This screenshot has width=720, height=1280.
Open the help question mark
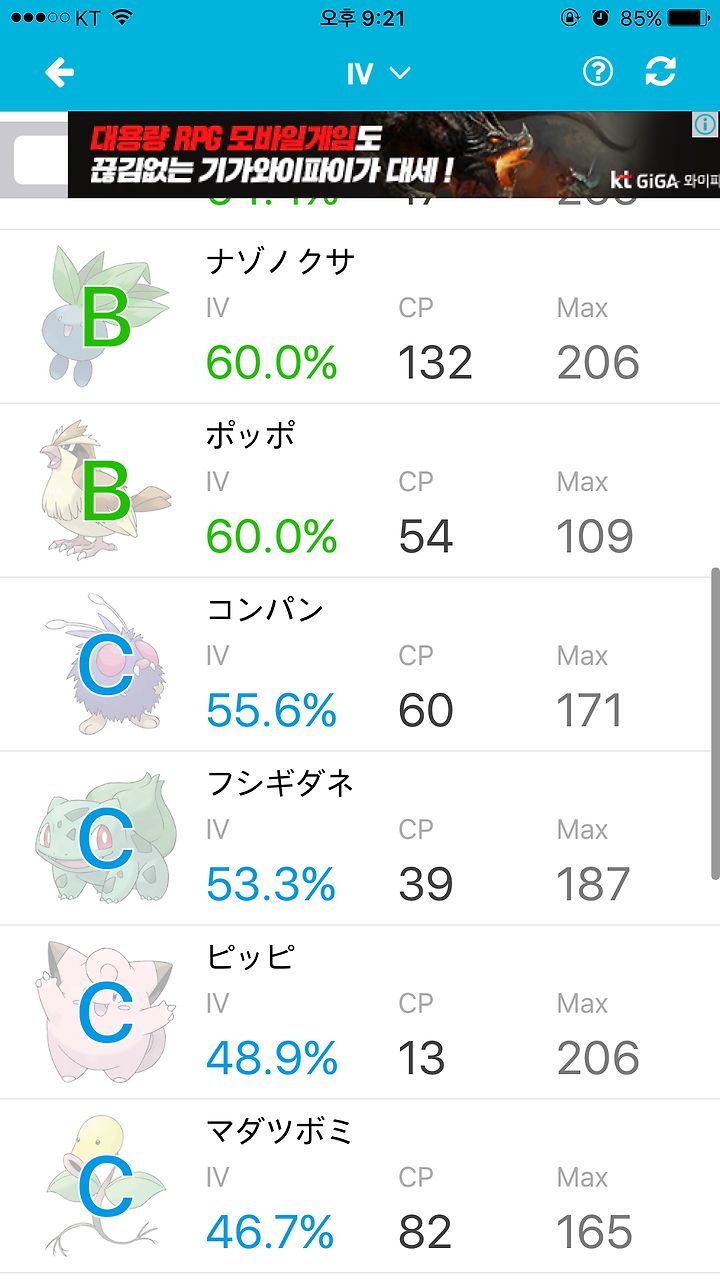(x=597, y=72)
